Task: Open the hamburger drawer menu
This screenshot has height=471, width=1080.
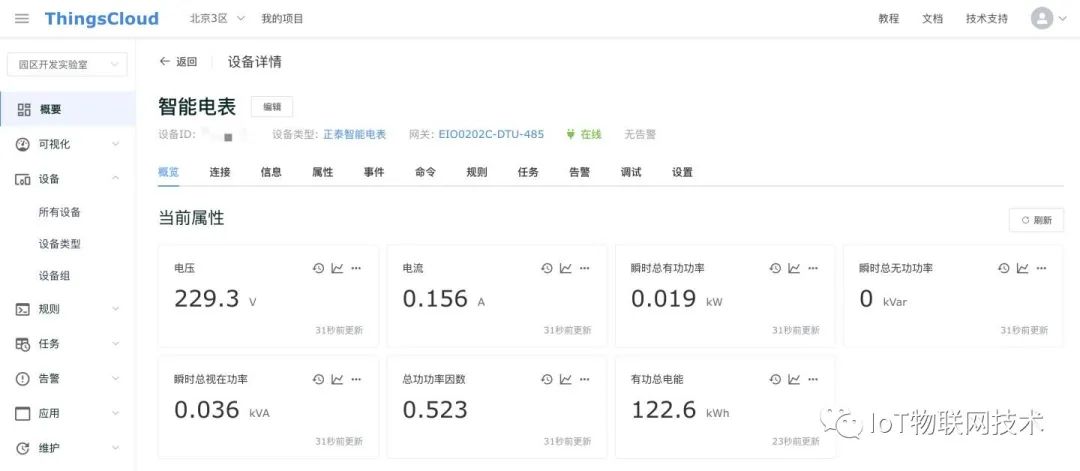Action: pyautogui.click(x=22, y=19)
